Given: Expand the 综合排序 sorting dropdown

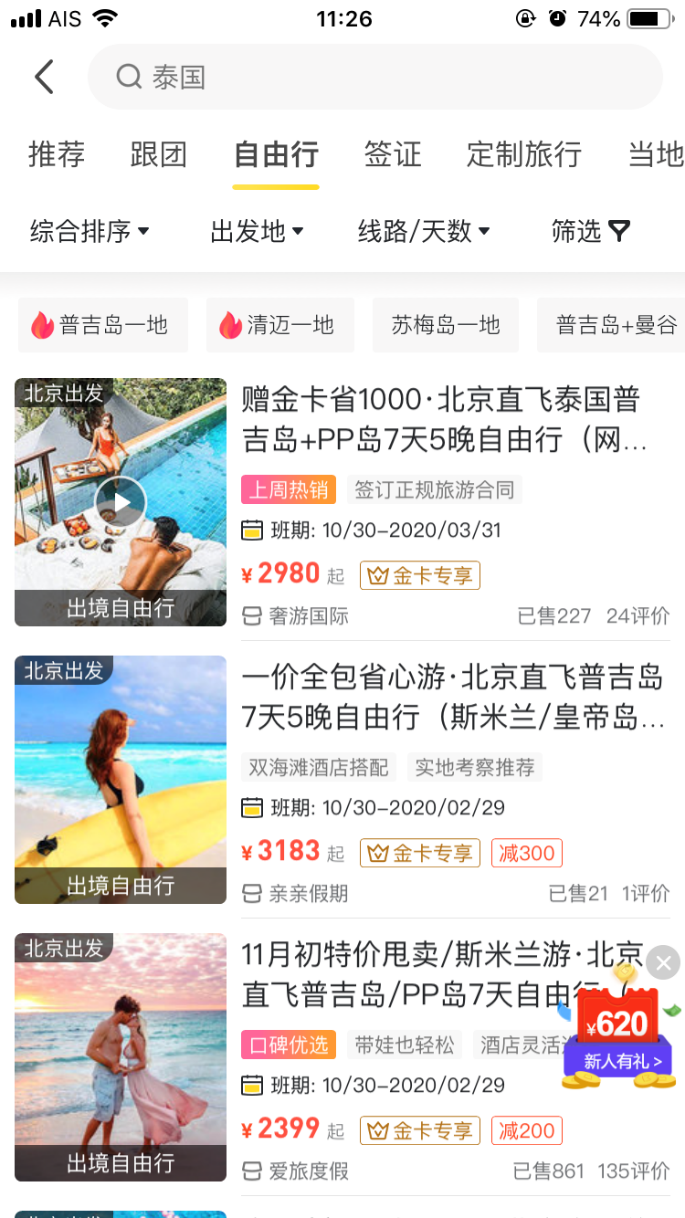Looking at the screenshot, I should click(x=90, y=231).
